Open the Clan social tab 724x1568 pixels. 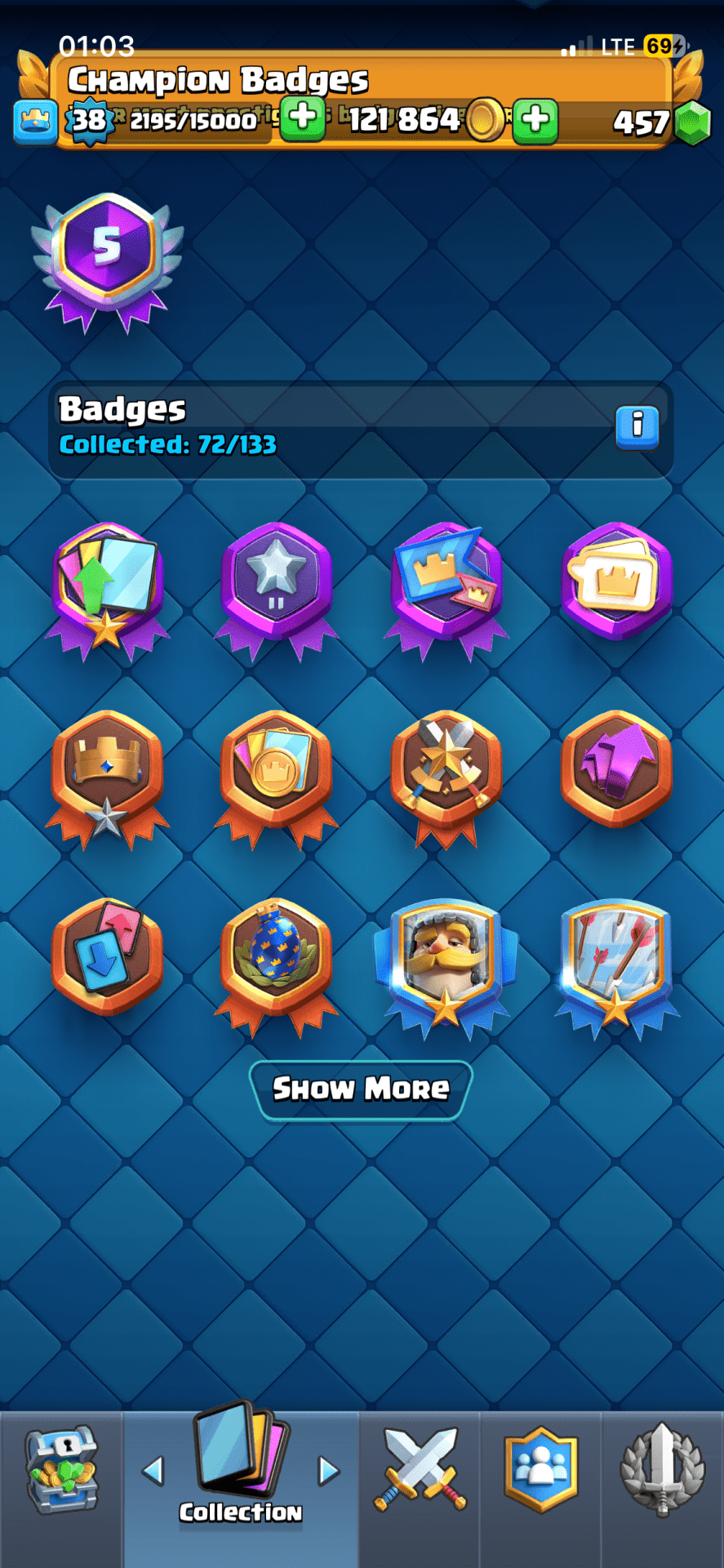(540, 1470)
